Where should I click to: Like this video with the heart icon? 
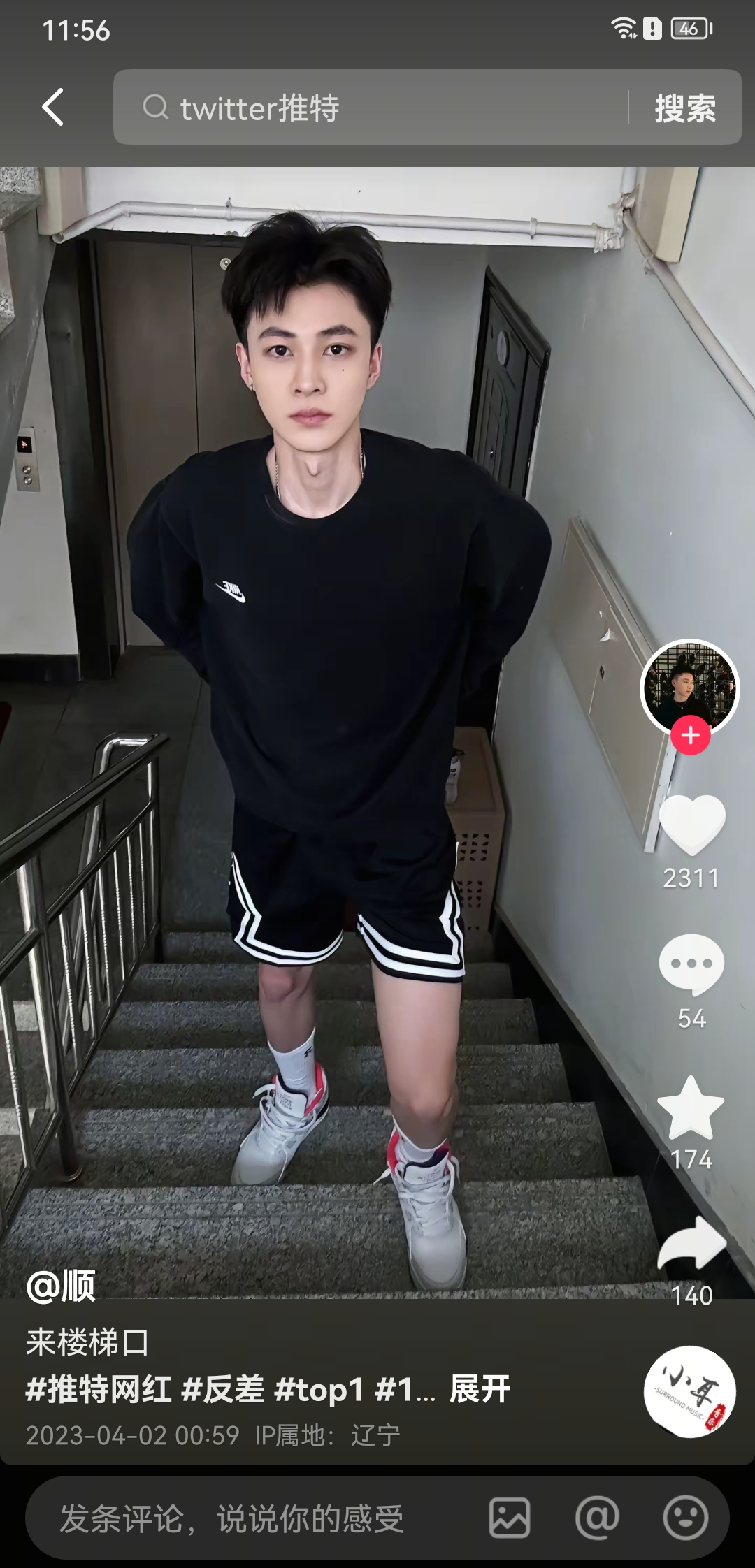(x=691, y=825)
